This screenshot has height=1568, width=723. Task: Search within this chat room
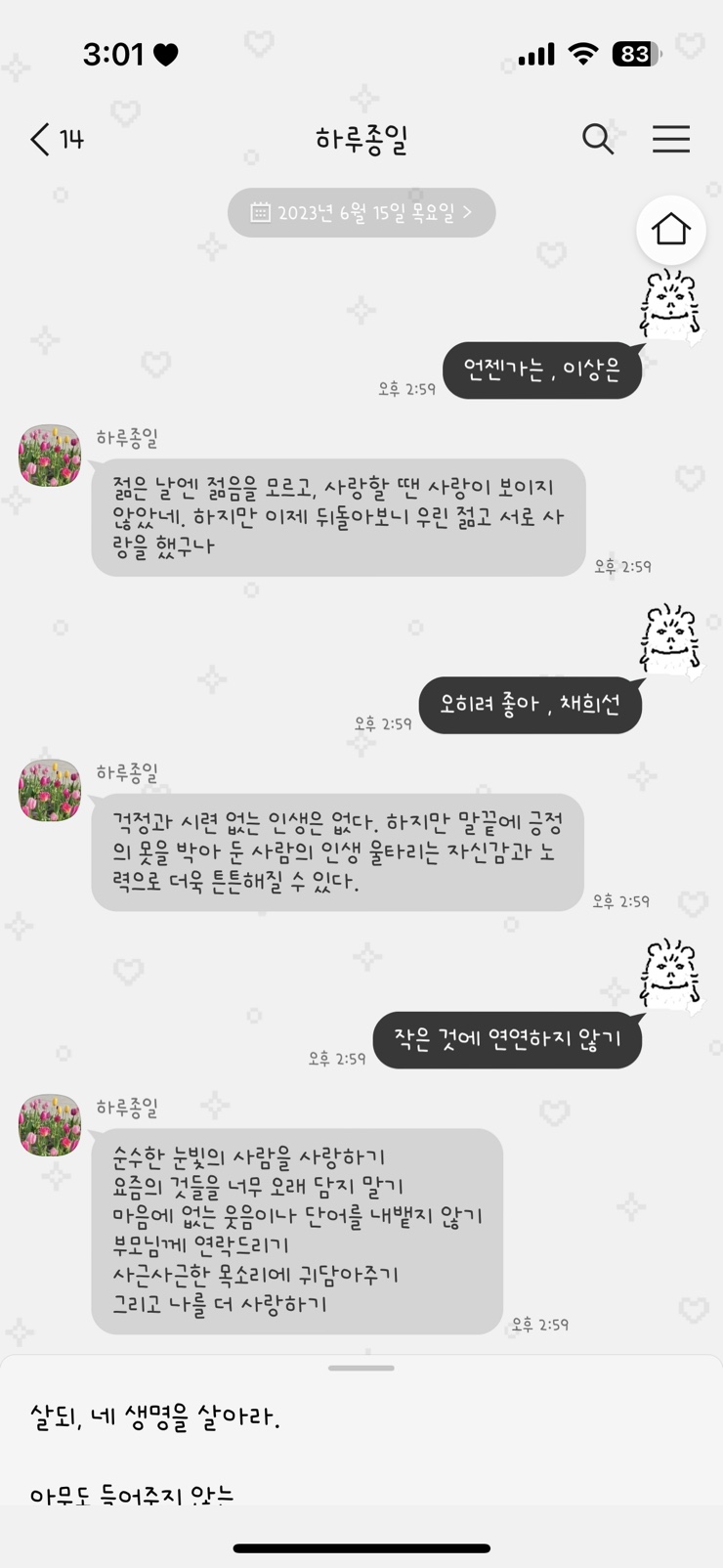[598, 140]
